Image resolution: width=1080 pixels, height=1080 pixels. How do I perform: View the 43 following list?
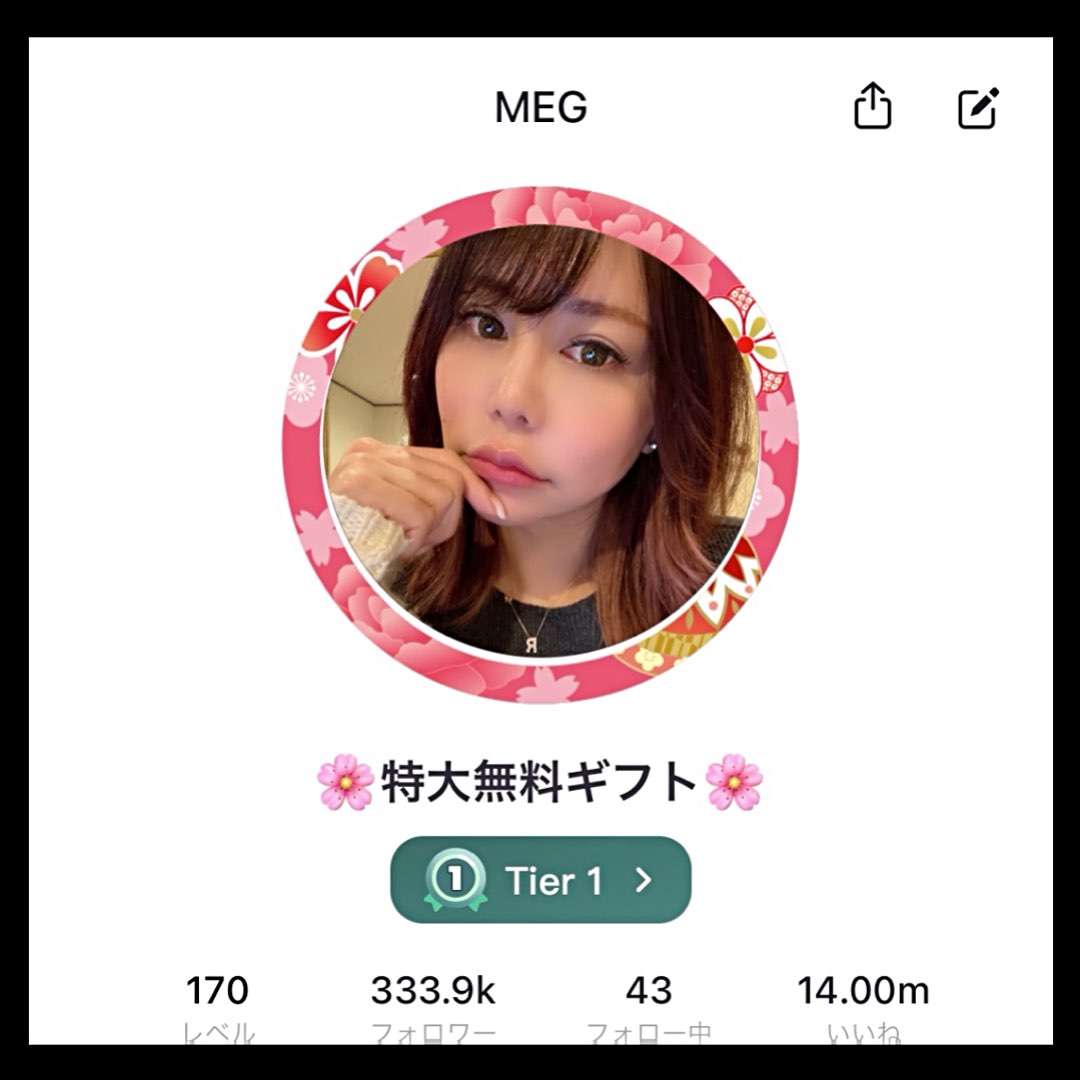click(648, 1007)
